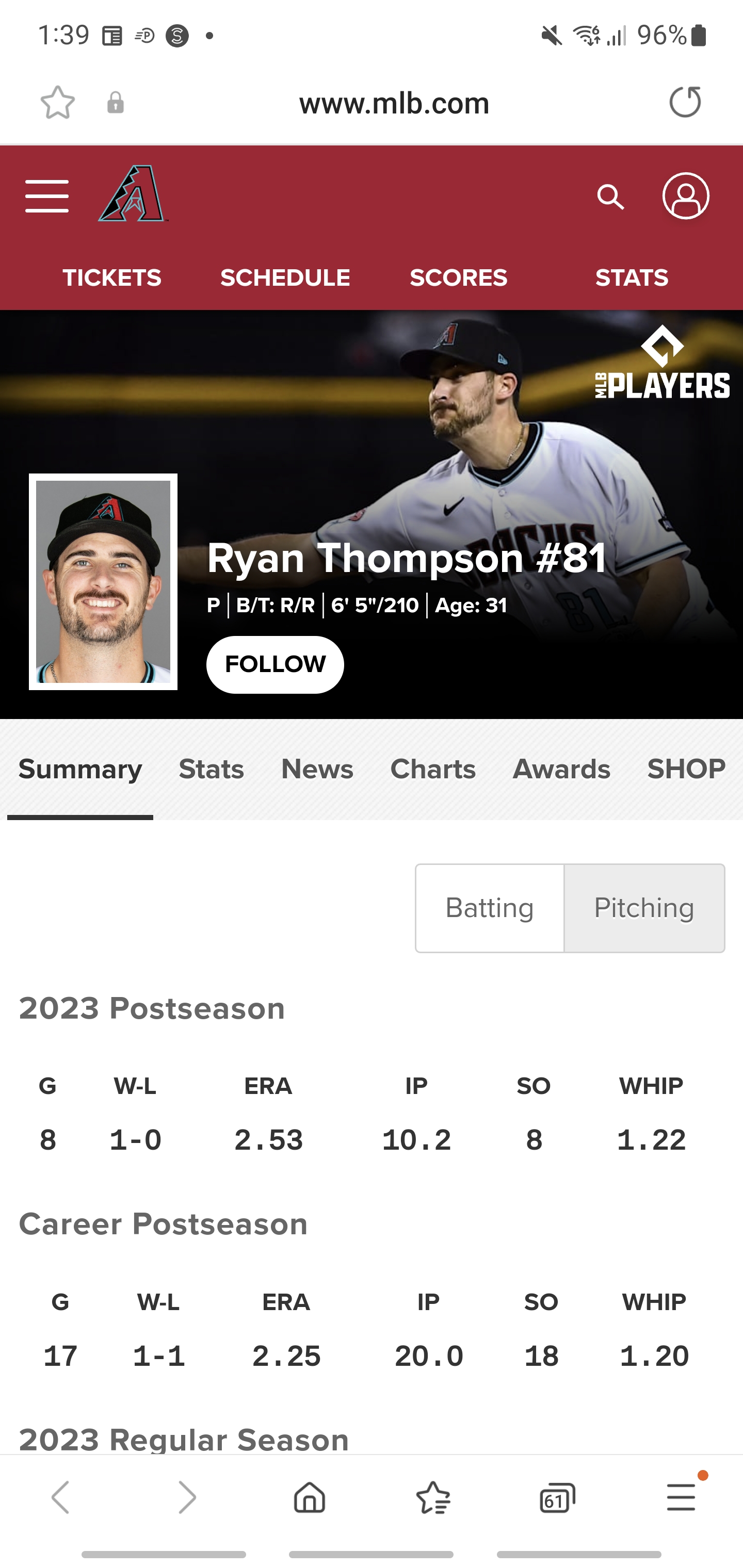Image resolution: width=743 pixels, height=1568 pixels.
Task: Bookmark this page with the star icon
Action: pos(58,102)
